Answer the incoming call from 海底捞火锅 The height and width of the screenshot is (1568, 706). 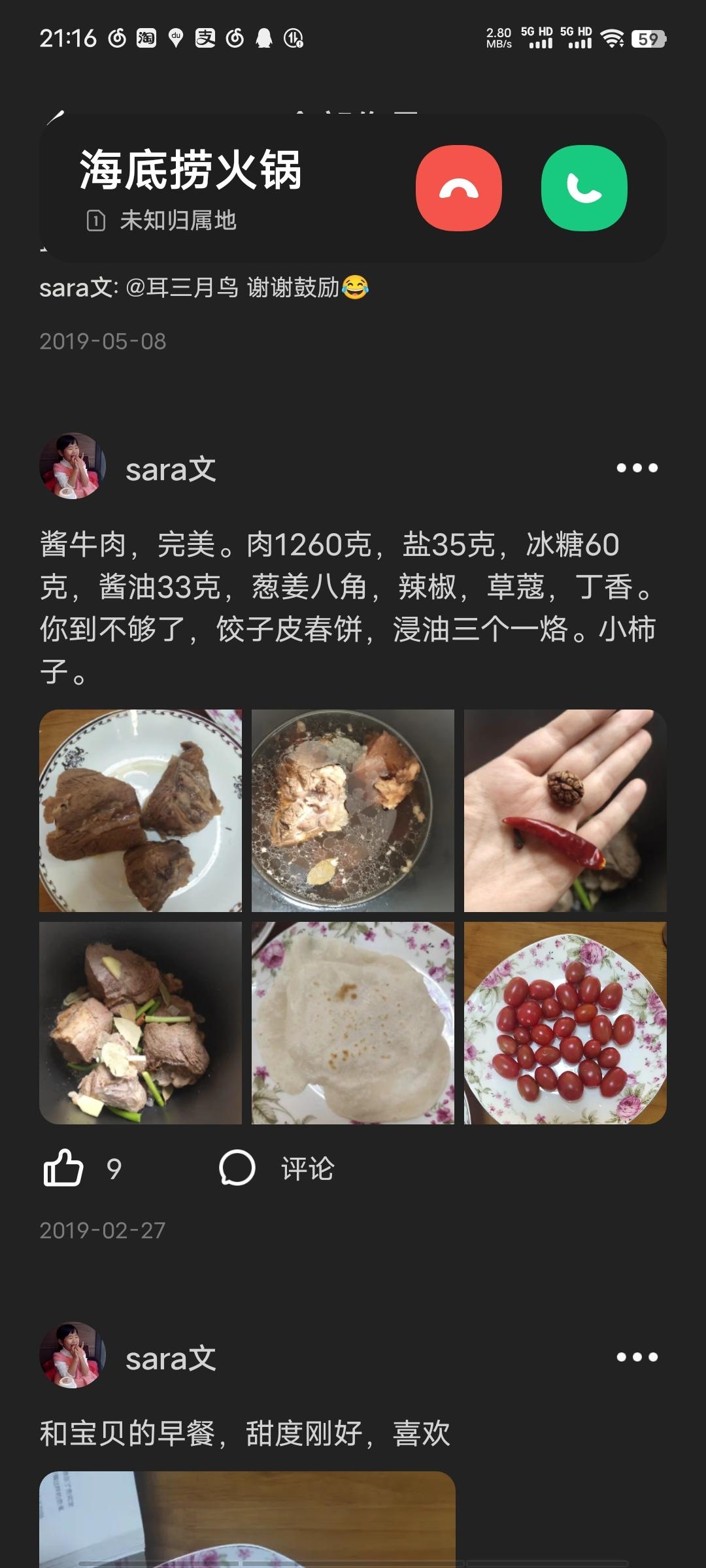tap(584, 188)
